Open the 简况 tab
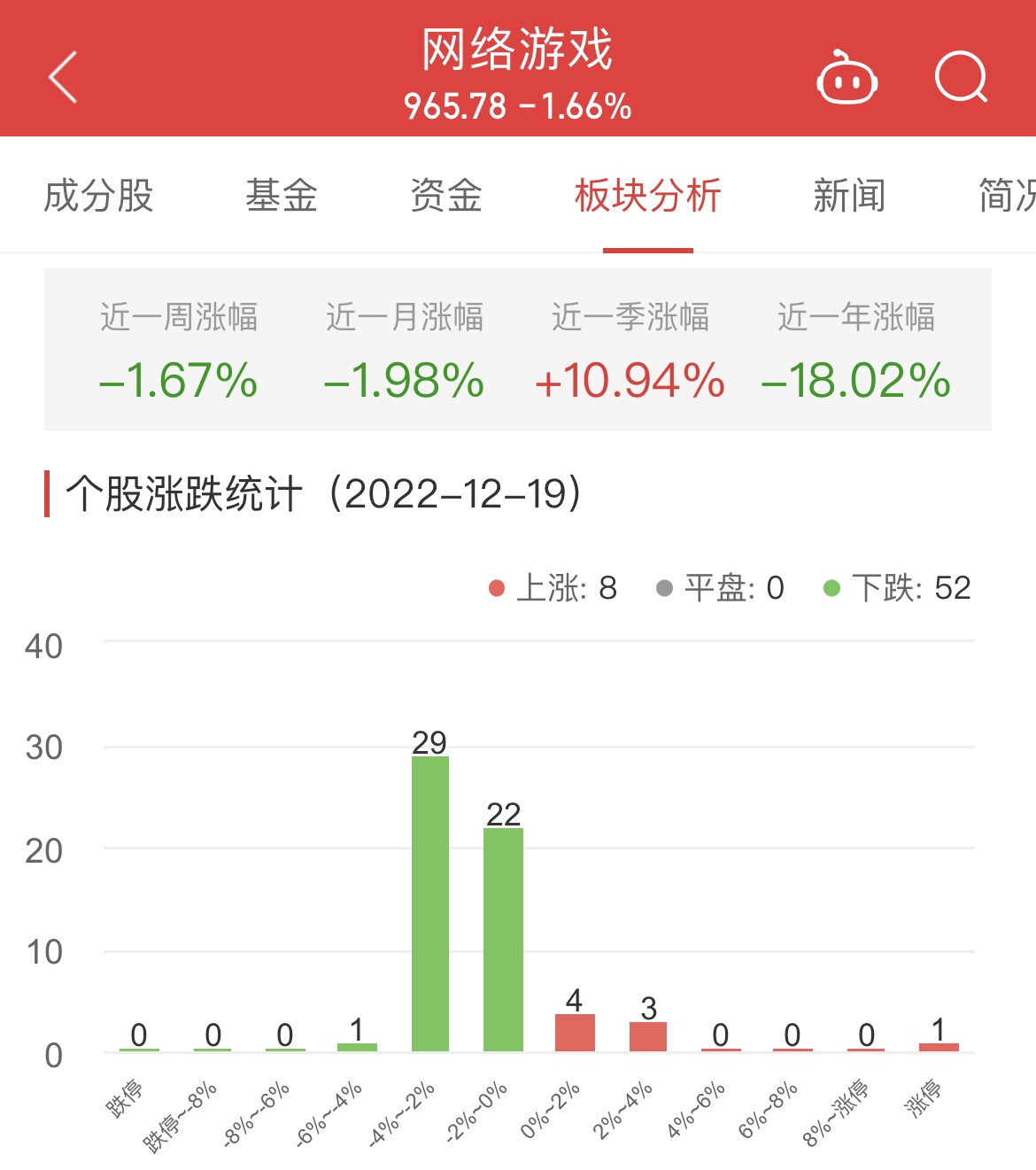Viewport: 1036px width, 1170px height. point(1007,196)
